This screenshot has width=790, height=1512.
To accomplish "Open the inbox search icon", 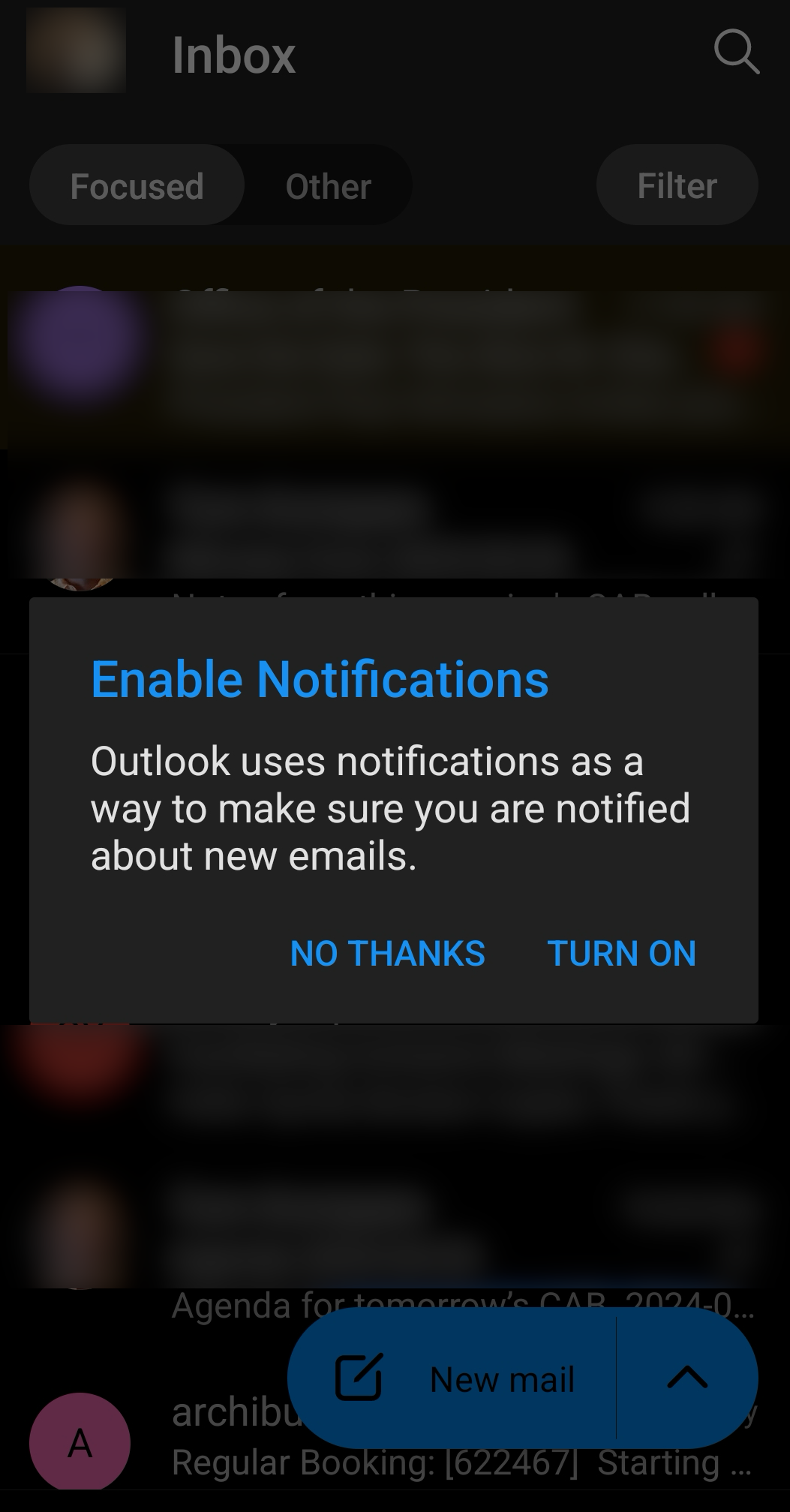I will click(x=736, y=53).
